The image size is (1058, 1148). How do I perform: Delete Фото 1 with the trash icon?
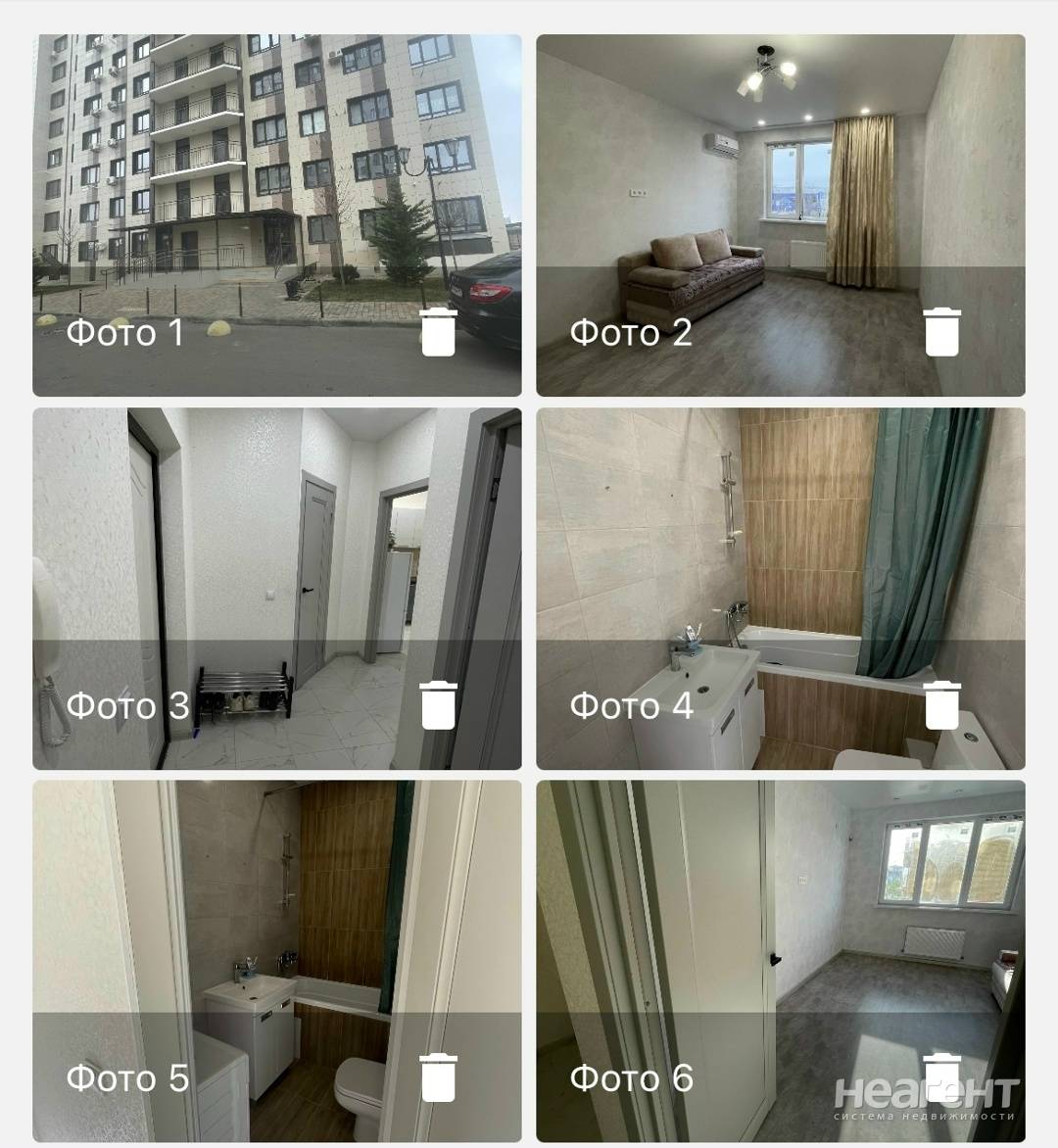[x=439, y=331]
